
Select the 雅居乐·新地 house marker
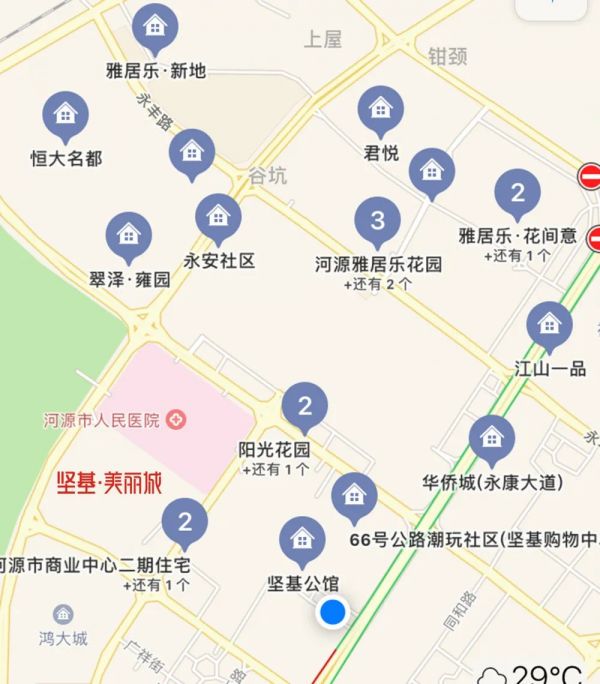pyautogui.click(x=155, y=27)
